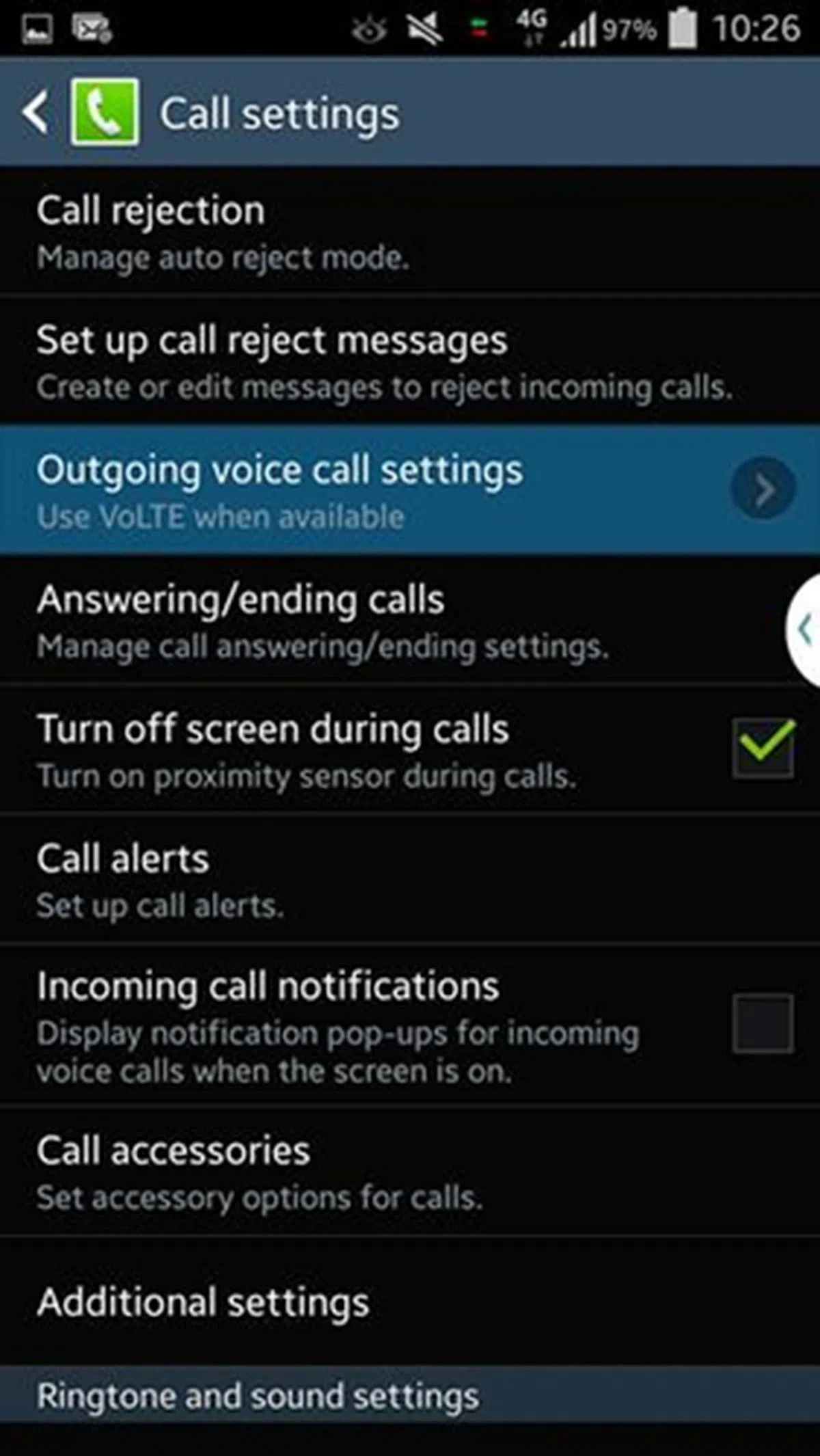Open Additional settings
The image size is (820, 1456).
pos(342,1301)
